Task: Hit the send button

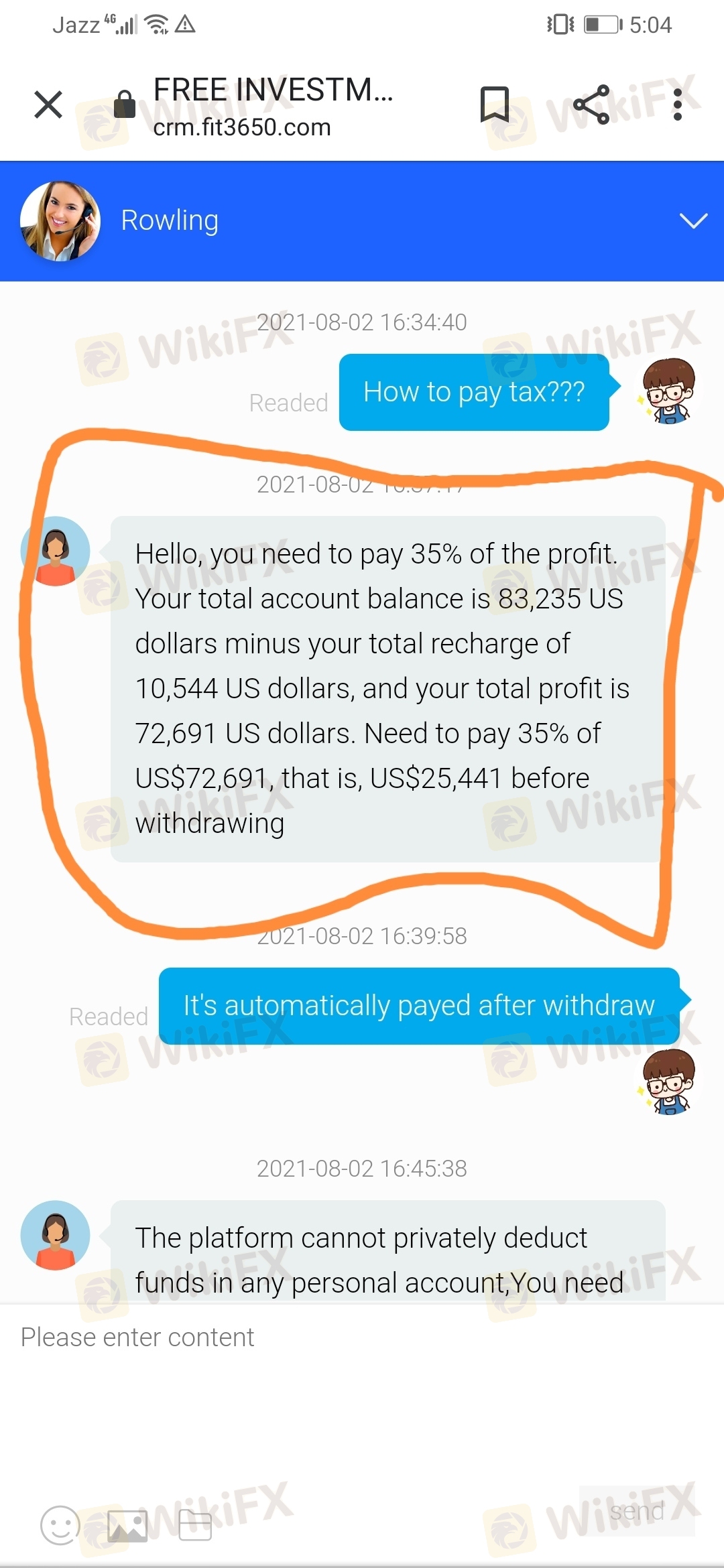Action: point(636,1512)
